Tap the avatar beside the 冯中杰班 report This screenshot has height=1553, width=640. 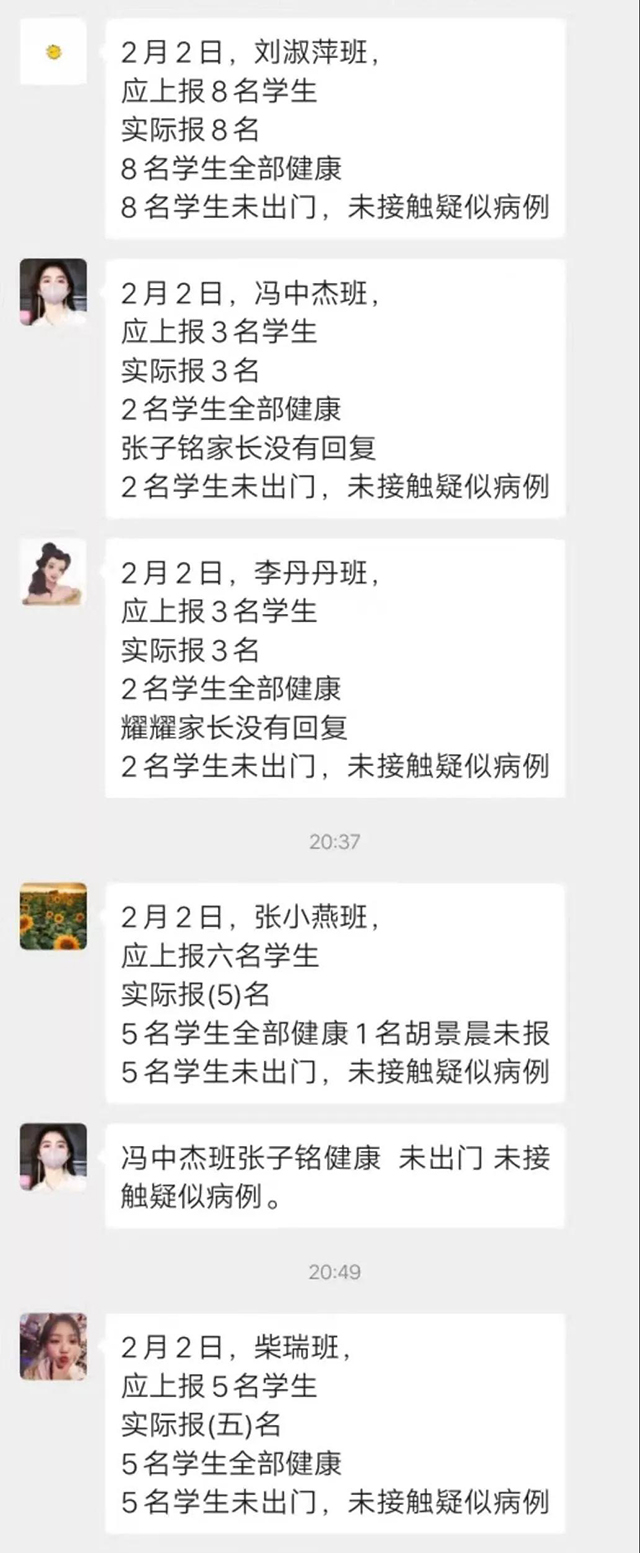pyautogui.click(x=53, y=292)
